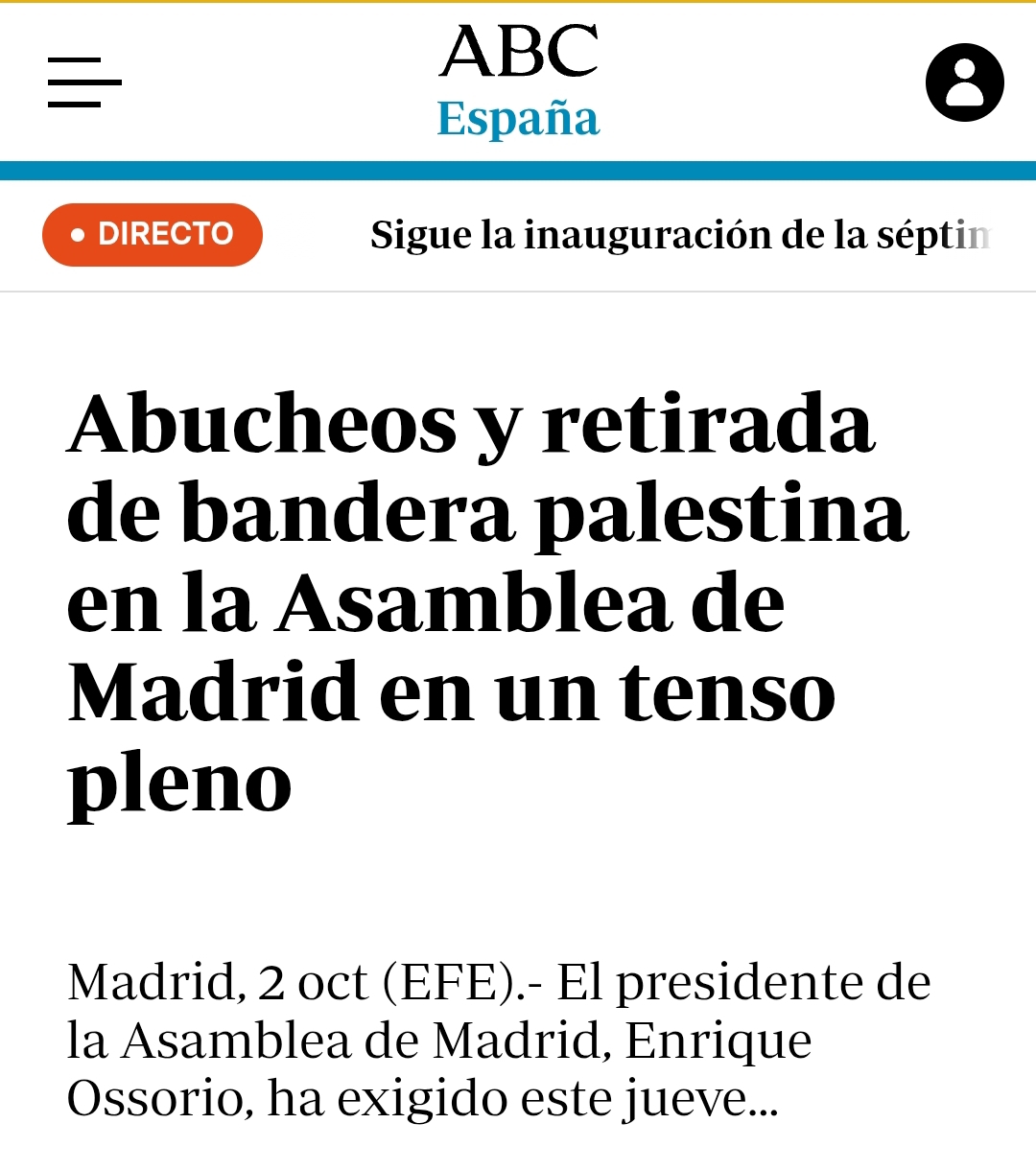Open the España section
Screen dimensions: 1036x1170
[518, 120]
